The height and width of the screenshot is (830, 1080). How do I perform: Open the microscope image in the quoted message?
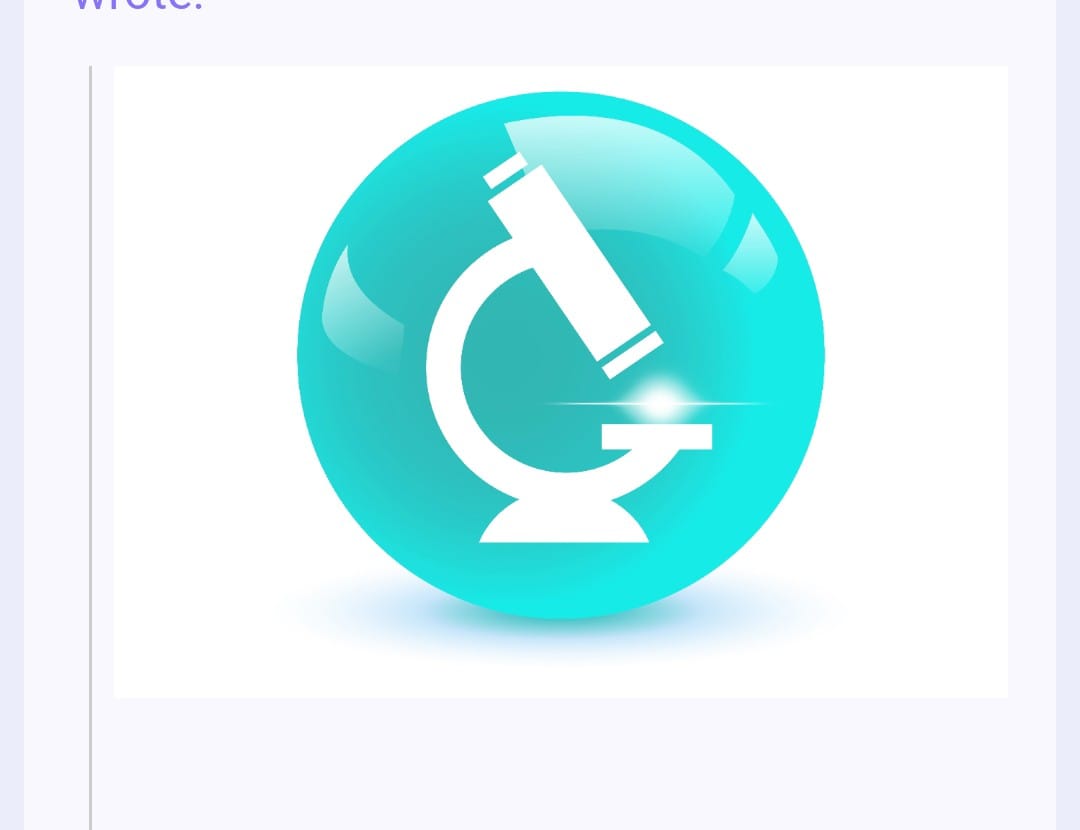(560, 380)
